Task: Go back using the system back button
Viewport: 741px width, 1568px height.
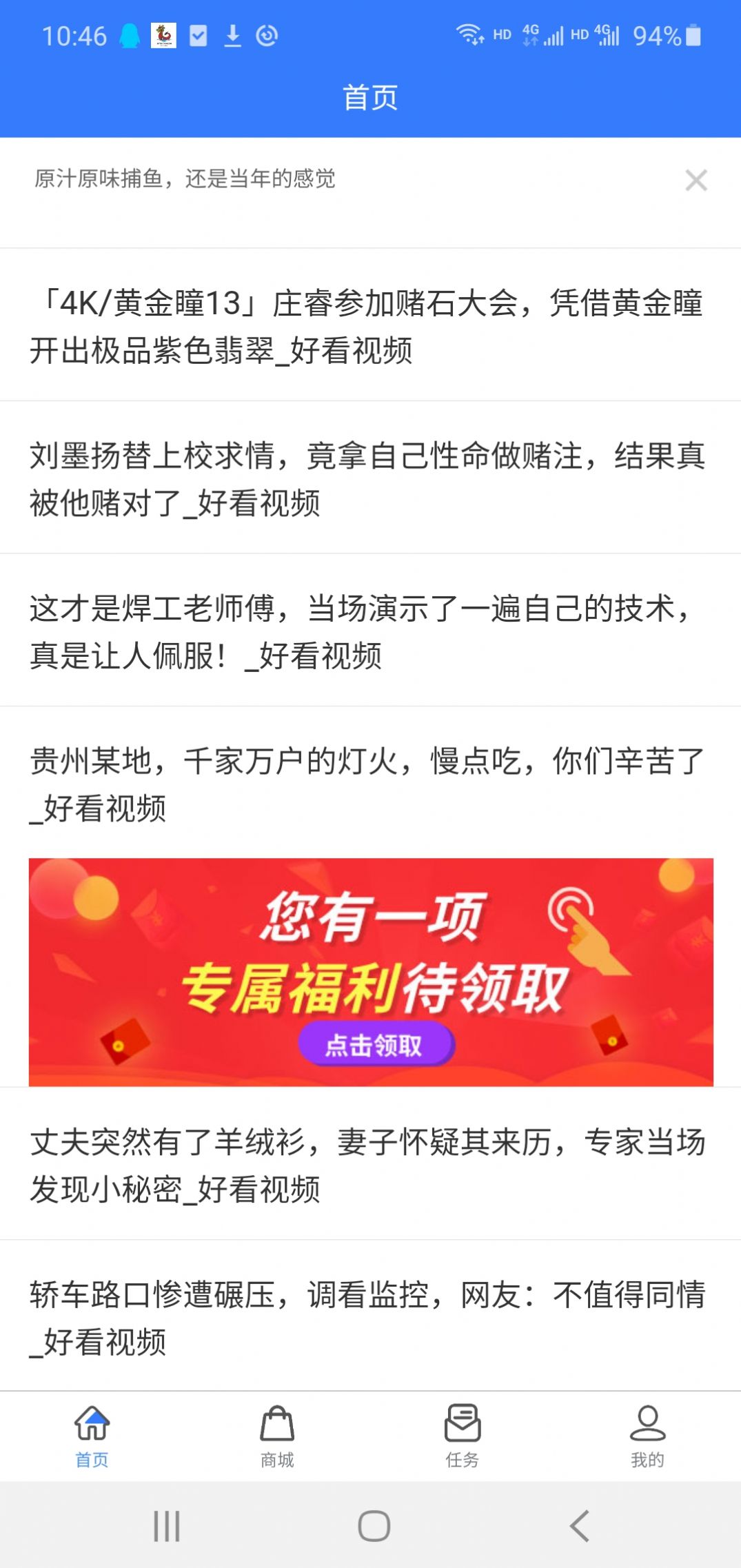Action: click(579, 1526)
